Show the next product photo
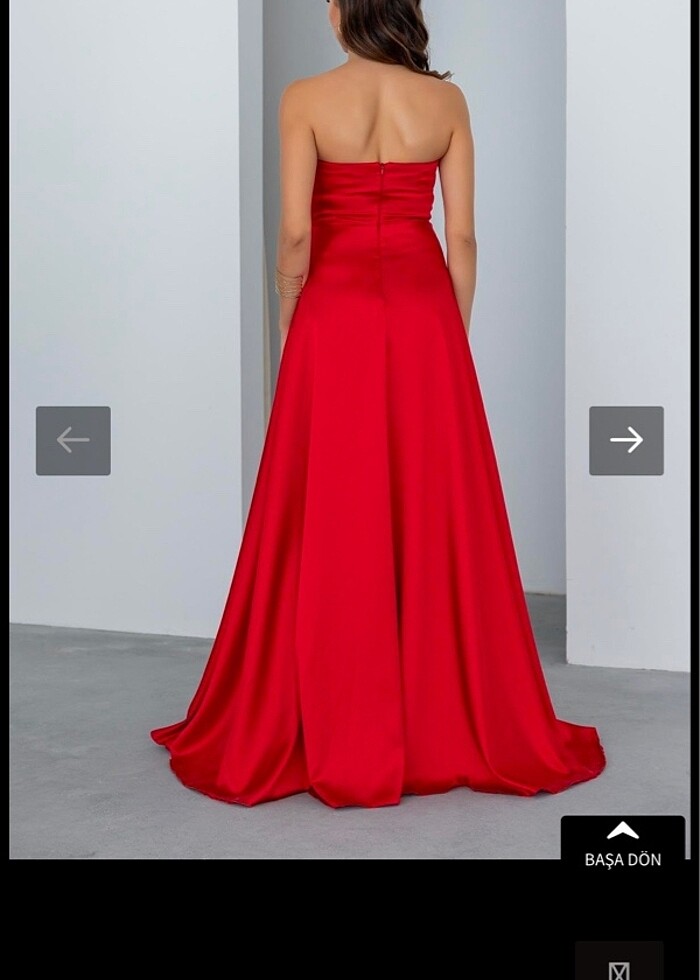 [x=626, y=440]
